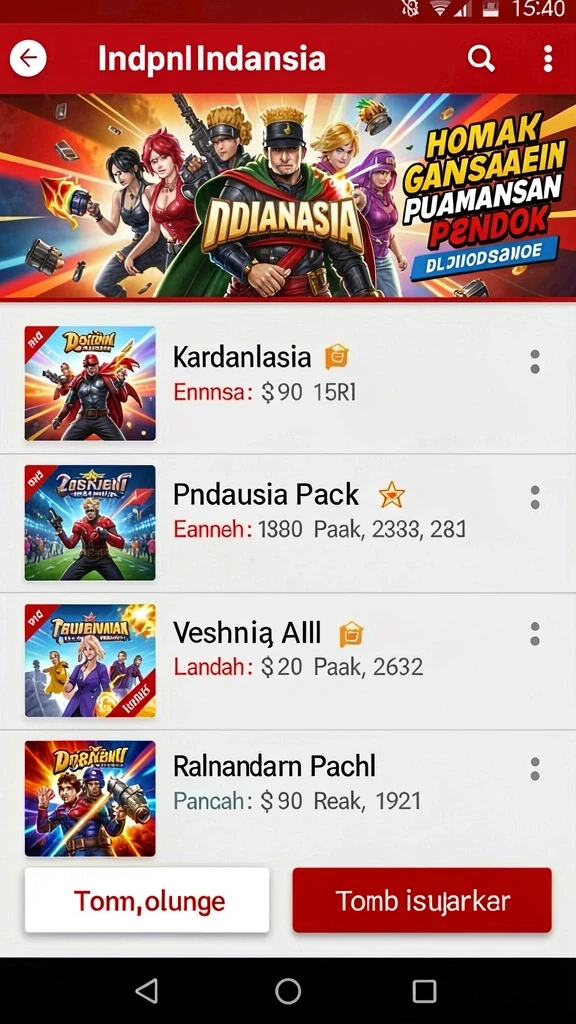
Task: Open the Kardanlasia item
Action: [x=288, y=383]
